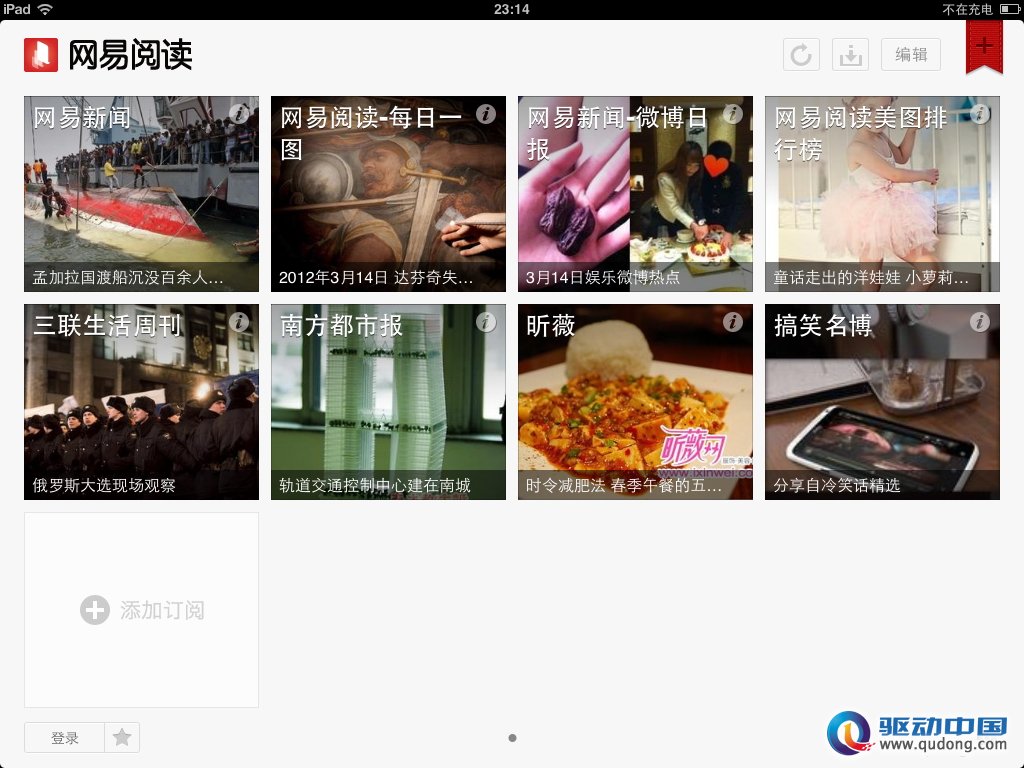The height and width of the screenshot is (768, 1024).
Task: Tap the info icon on 搞笑名博
Action: [x=980, y=322]
